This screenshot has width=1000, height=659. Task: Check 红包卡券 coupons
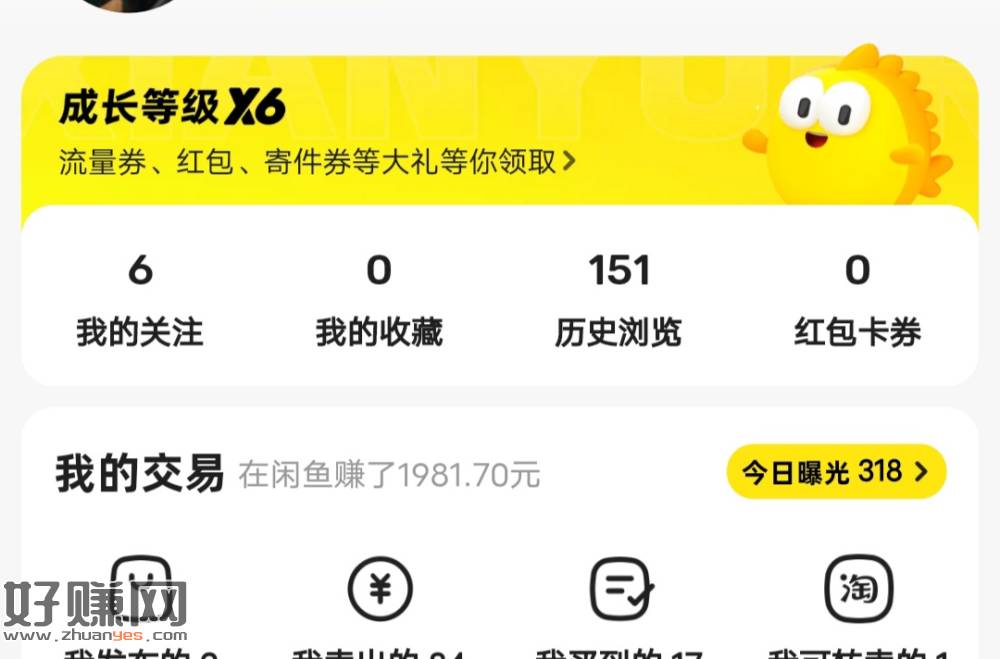coord(858,299)
